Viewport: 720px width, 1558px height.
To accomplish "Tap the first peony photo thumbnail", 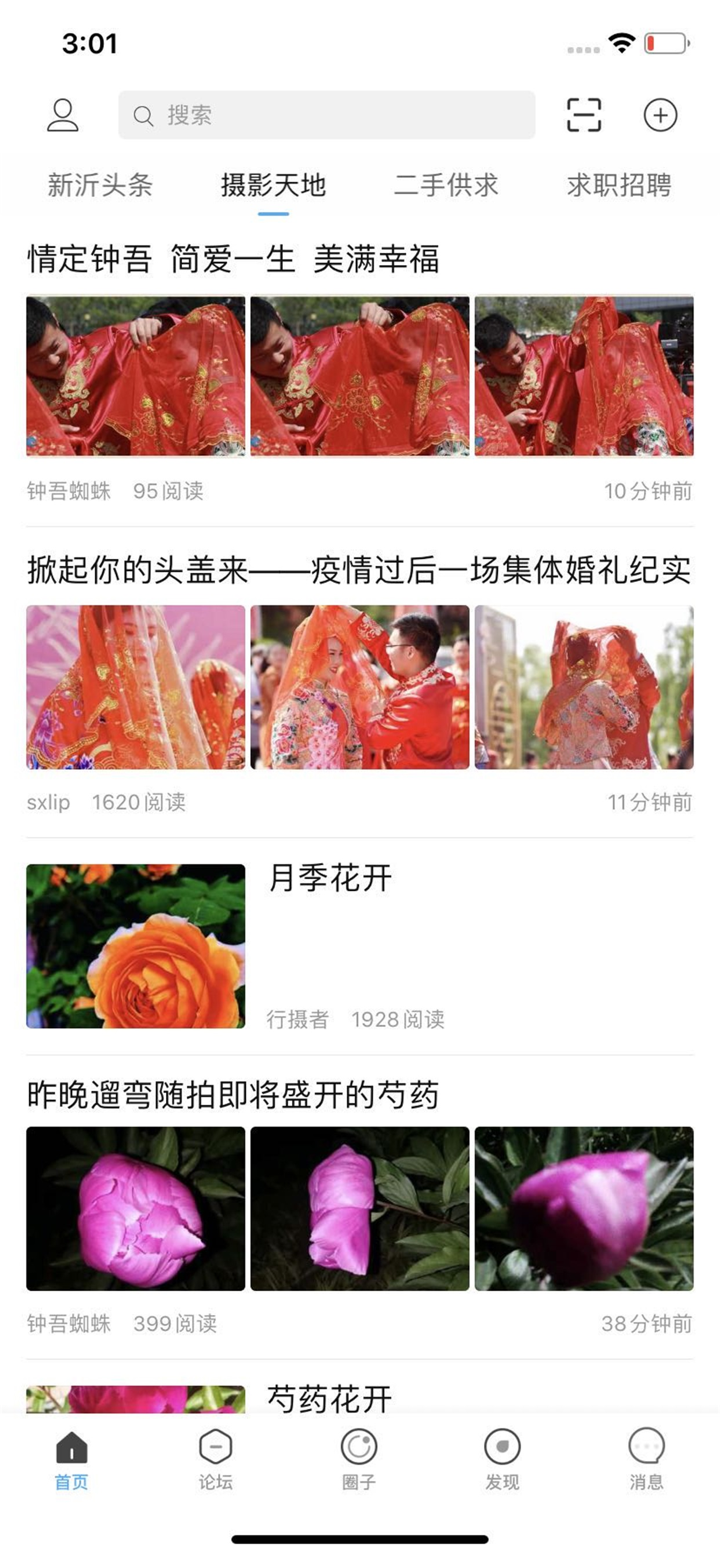I will pos(135,1208).
